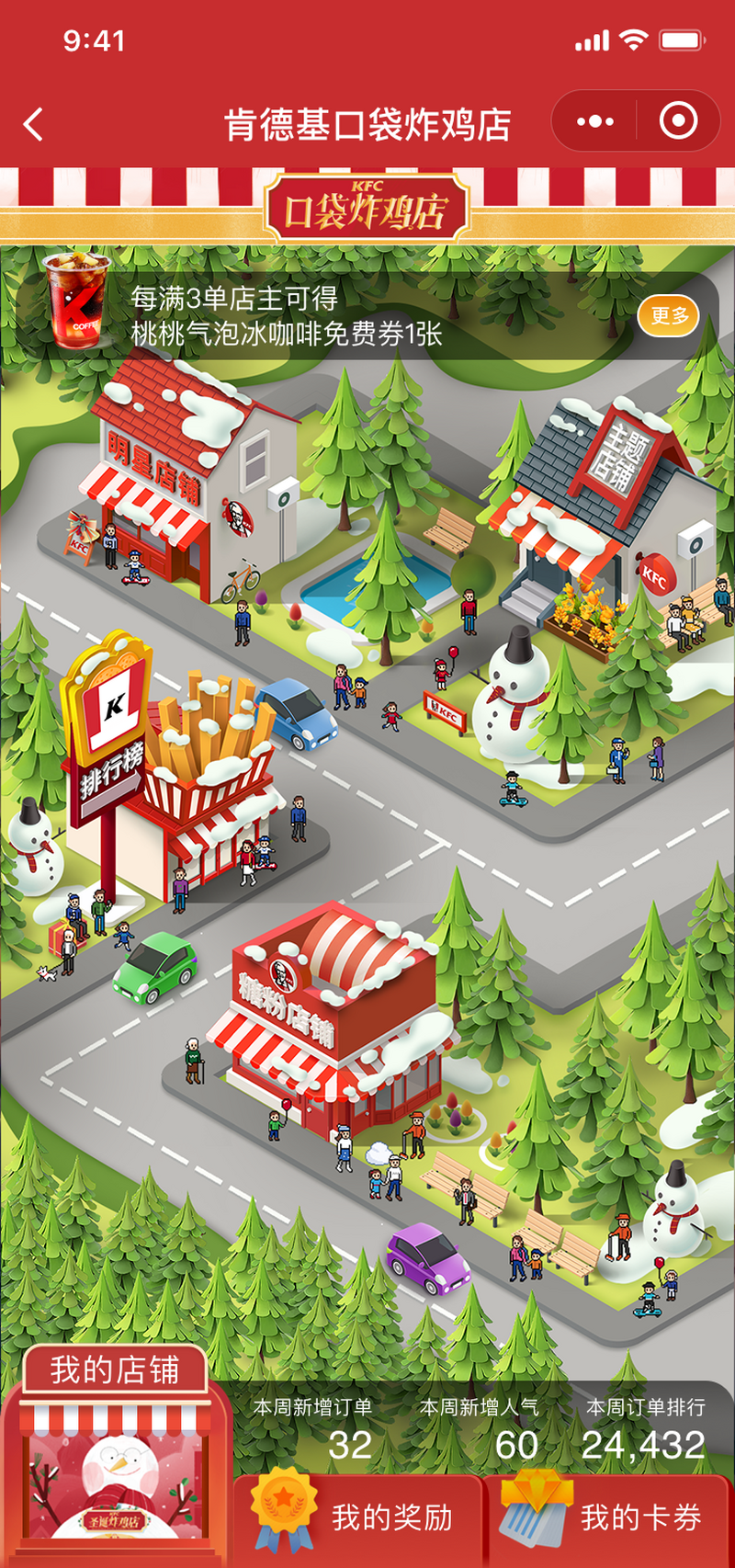The image size is (735, 1568).
Task: View 我的奖励 rewards
Action: click(x=358, y=1517)
